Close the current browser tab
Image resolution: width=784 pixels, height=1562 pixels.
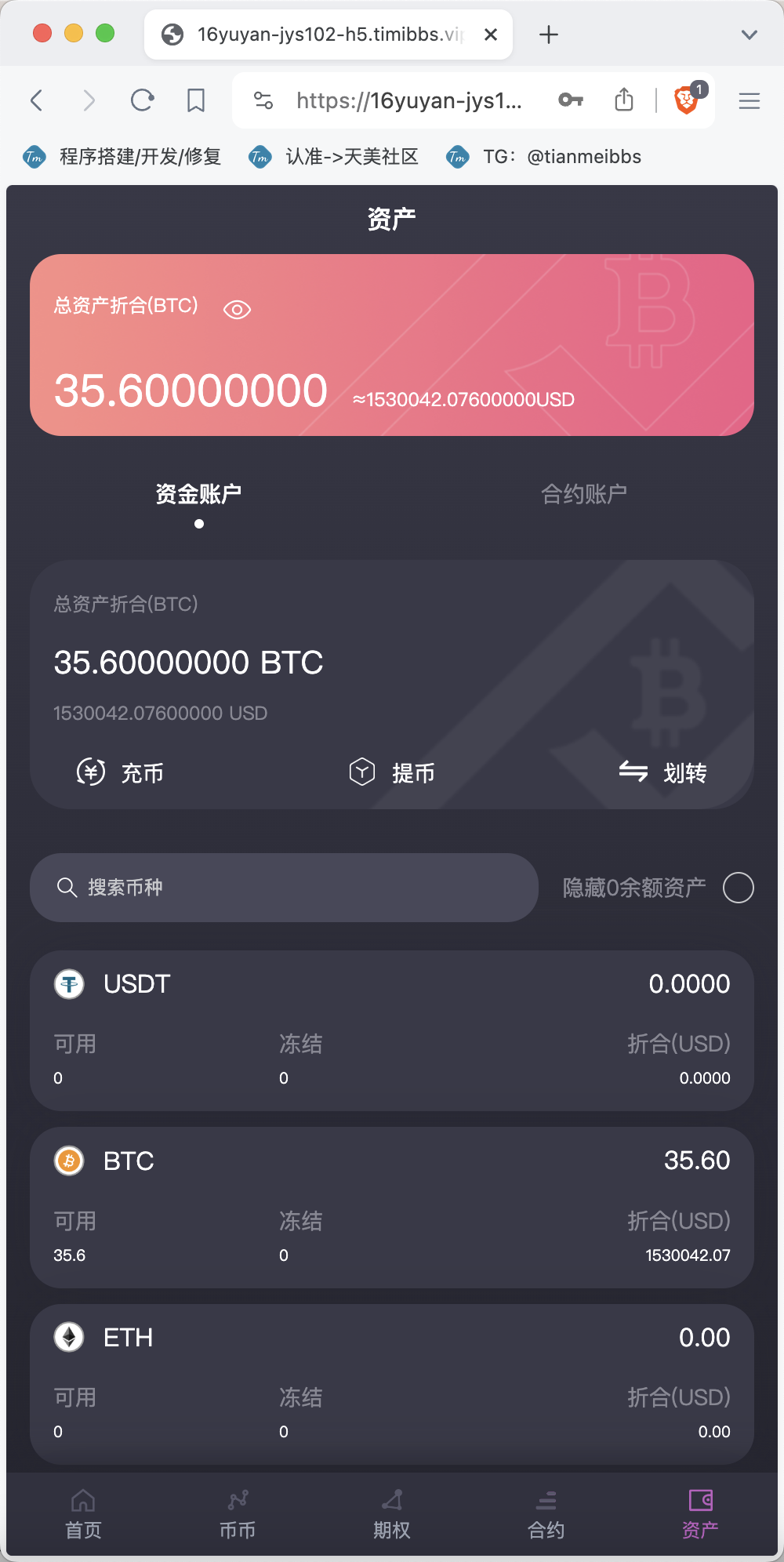(491, 35)
